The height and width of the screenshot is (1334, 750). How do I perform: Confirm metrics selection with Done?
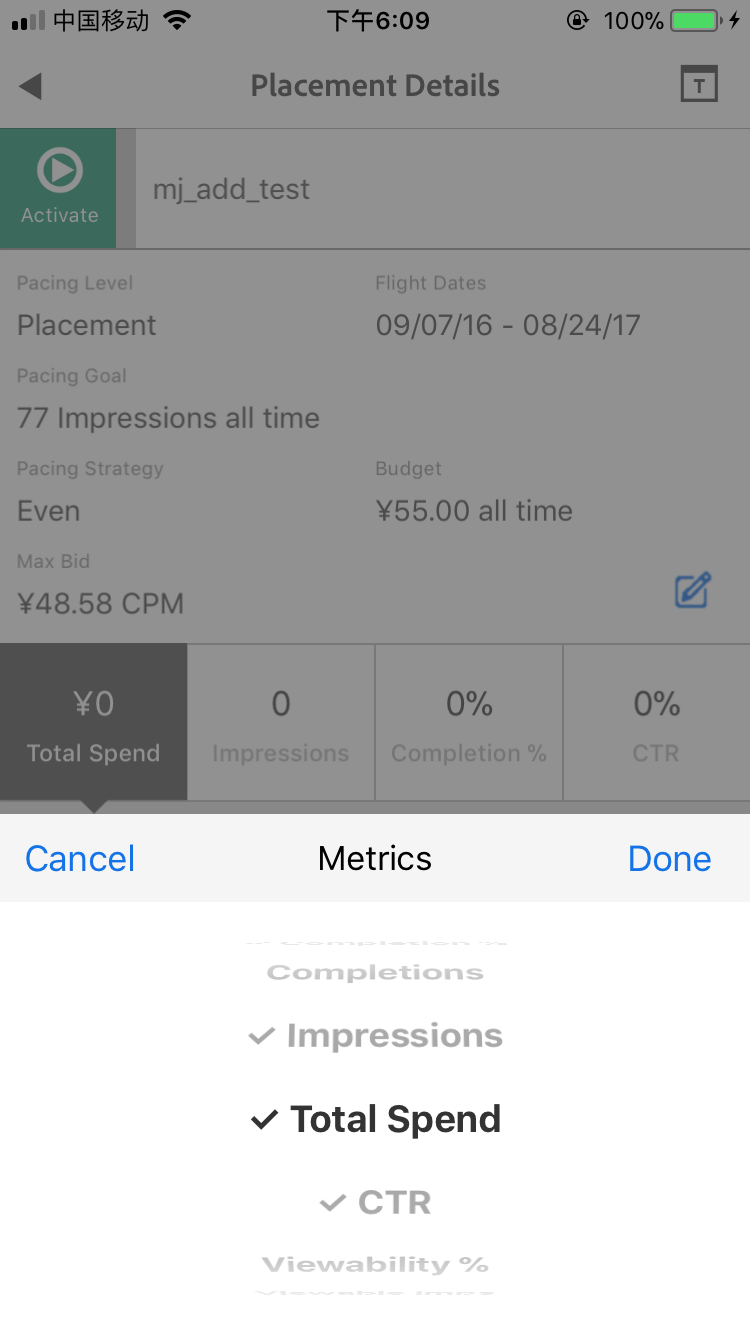669,859
